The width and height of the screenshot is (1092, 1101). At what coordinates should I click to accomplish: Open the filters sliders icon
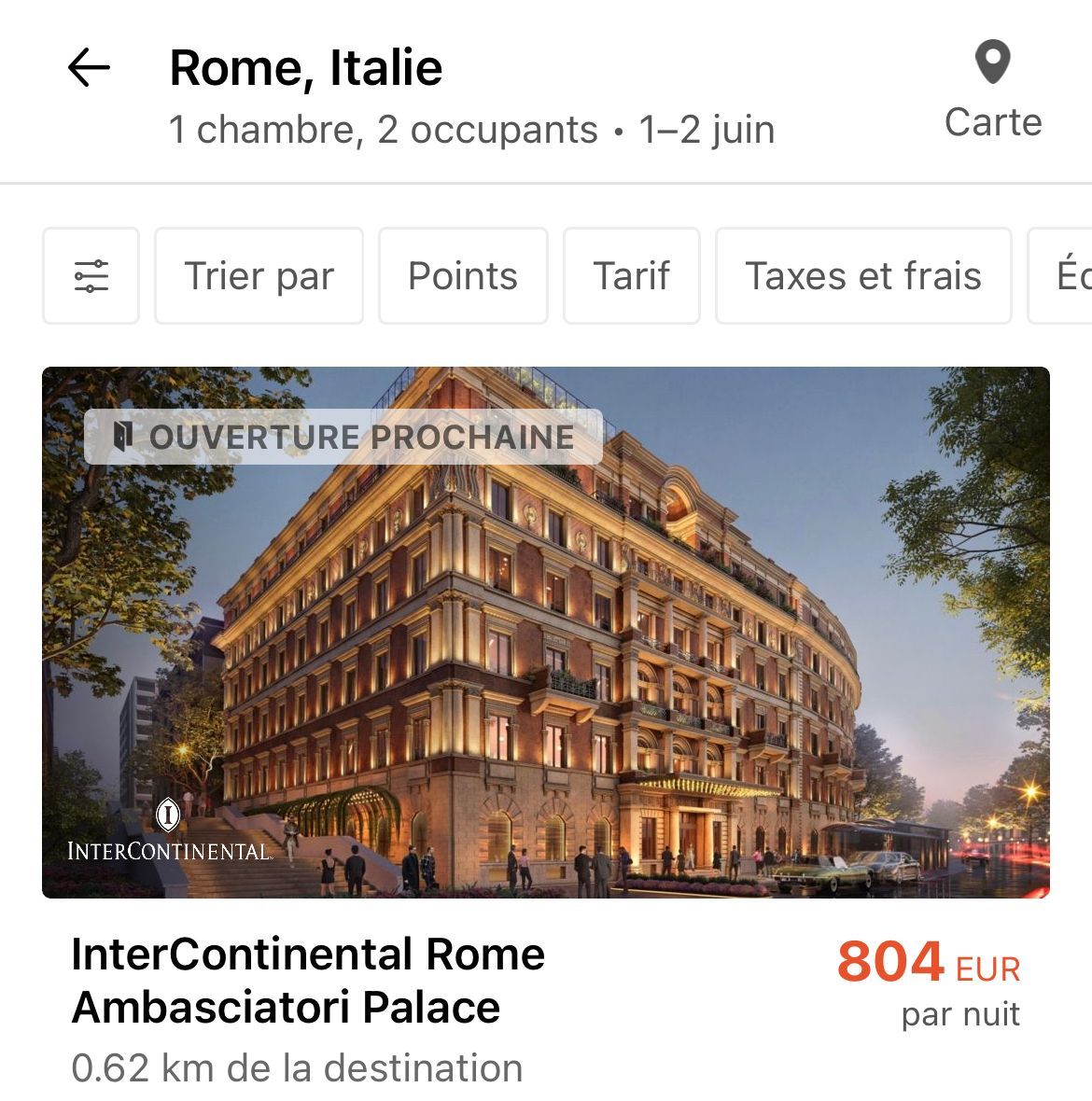(x=91, y=275)
